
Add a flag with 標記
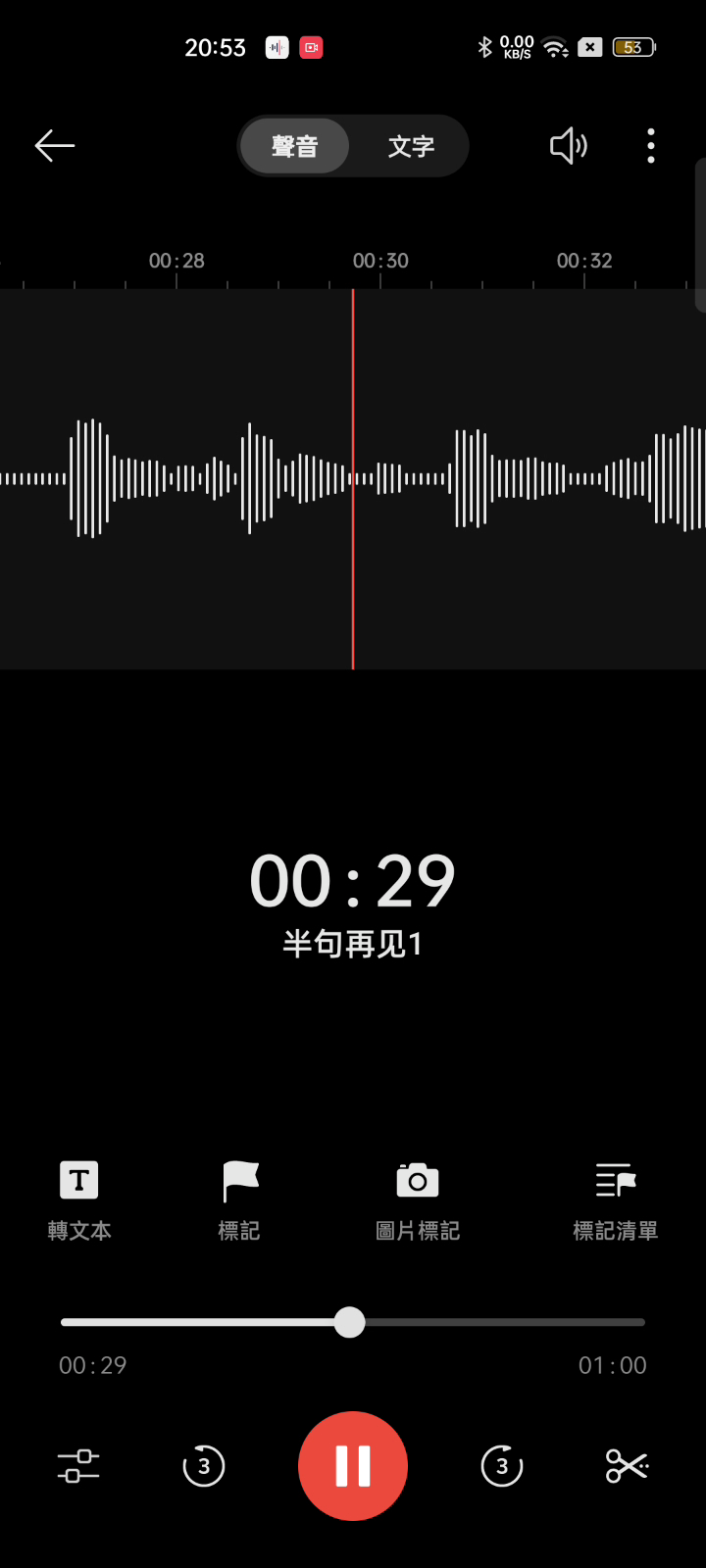[x=239, y=1201]
